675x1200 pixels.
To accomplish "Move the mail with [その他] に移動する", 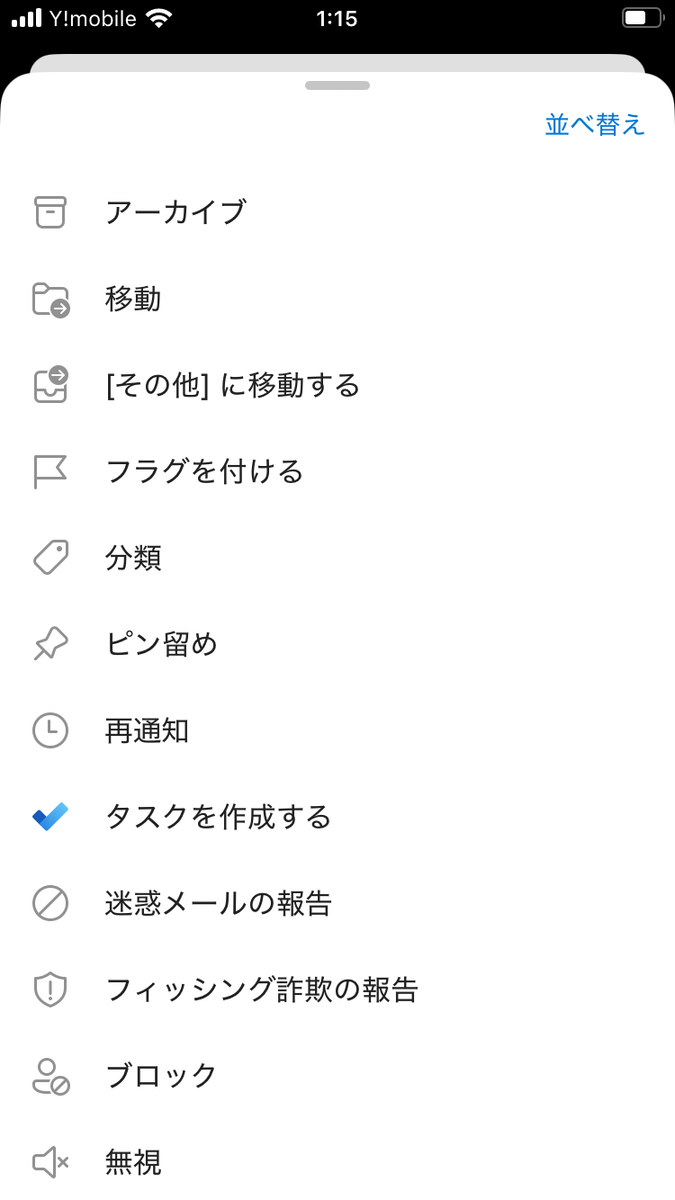I will 232,385.
